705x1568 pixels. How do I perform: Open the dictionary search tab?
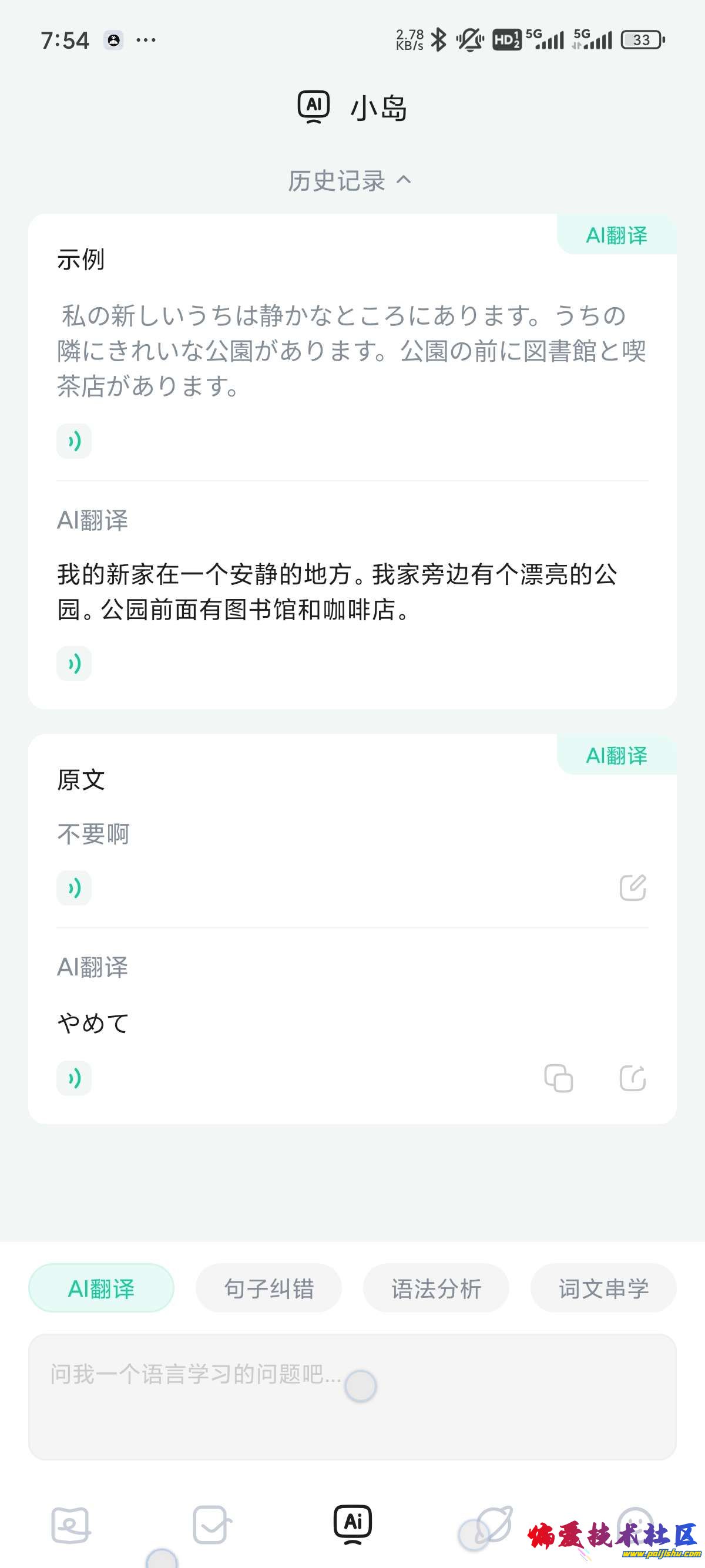(70, 1525)
